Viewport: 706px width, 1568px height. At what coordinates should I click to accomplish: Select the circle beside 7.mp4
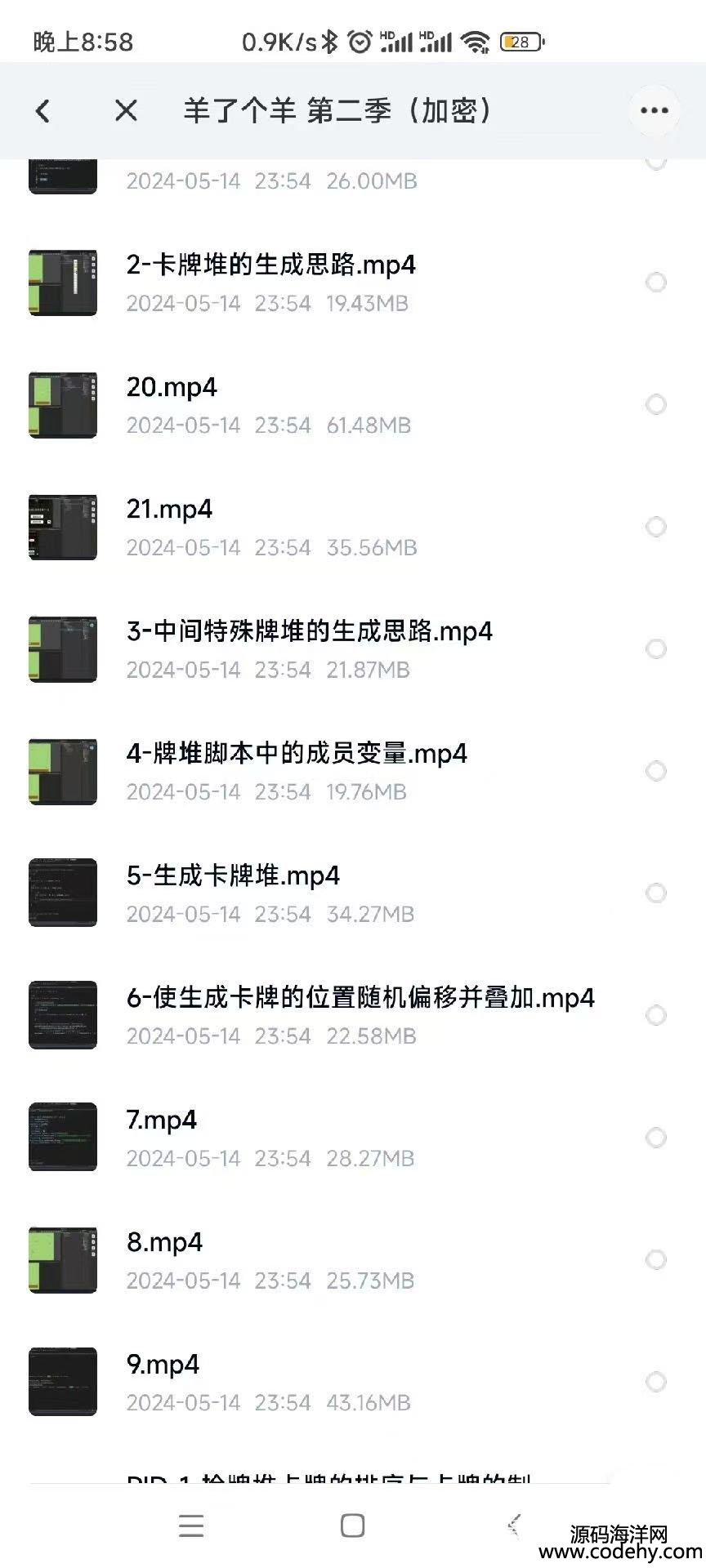[655, 1138]
